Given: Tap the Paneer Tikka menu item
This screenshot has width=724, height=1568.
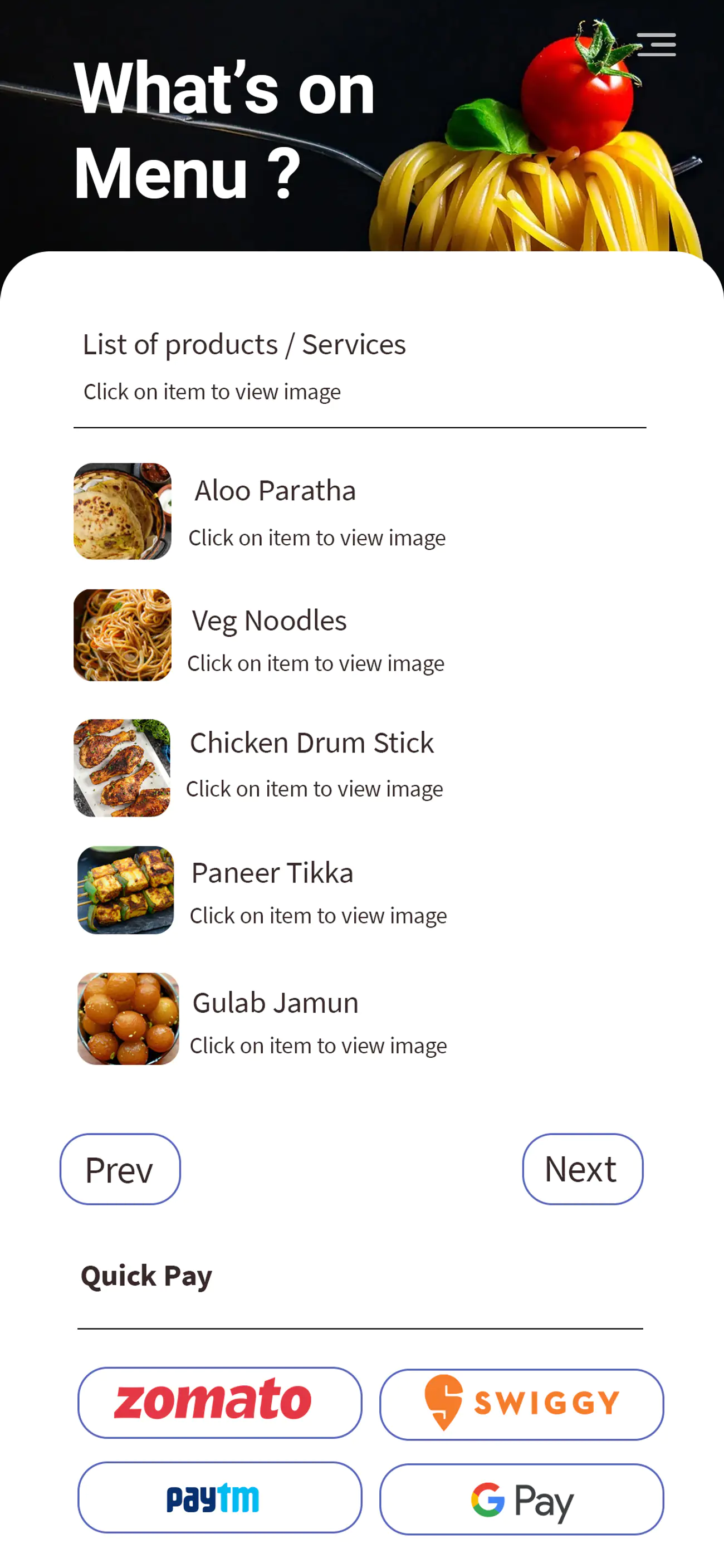Looking at the screenshot, I should point(272,873).
